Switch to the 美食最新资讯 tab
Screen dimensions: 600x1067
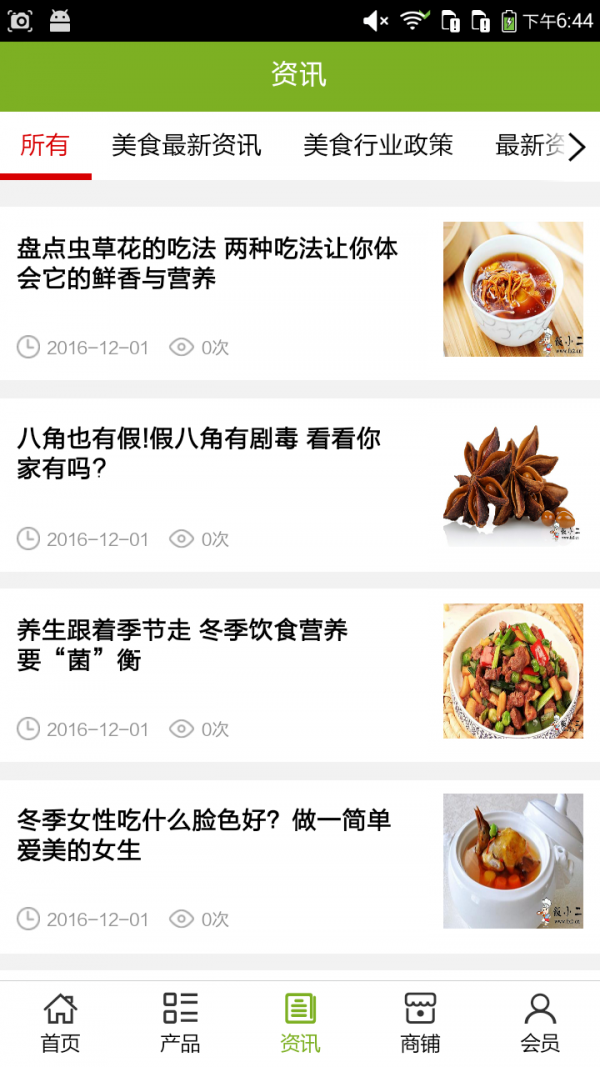point(186,146)
